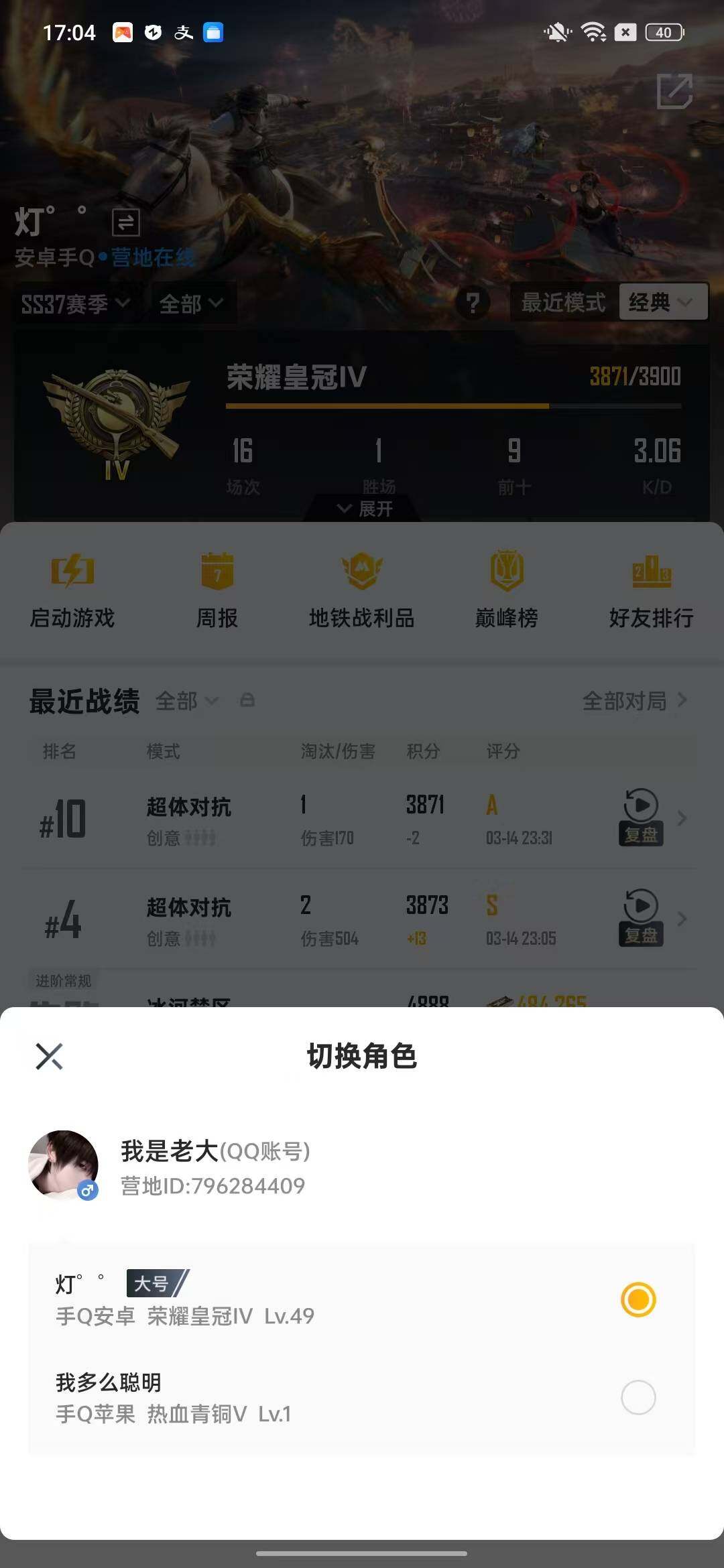
Task: Expand the 经典 mode dropdown
Action: [x=662, y=302]
